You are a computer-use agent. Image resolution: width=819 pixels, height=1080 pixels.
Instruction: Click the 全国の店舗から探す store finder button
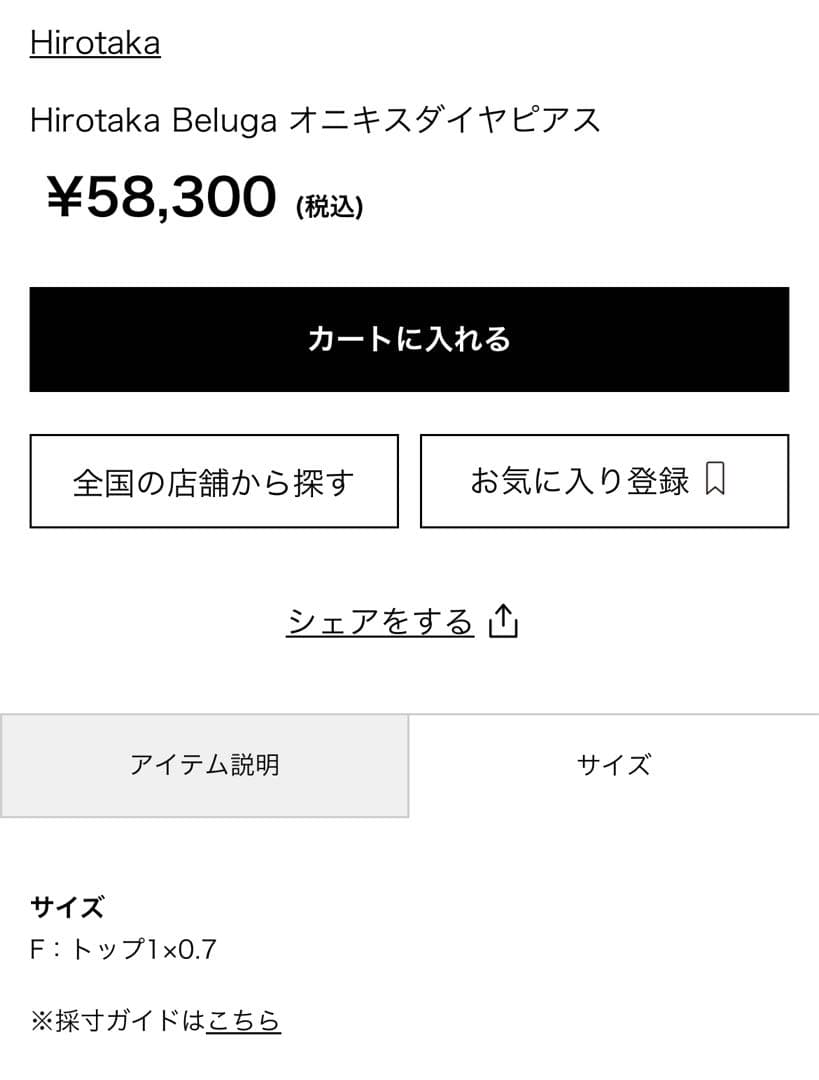(x=214, y=481)
